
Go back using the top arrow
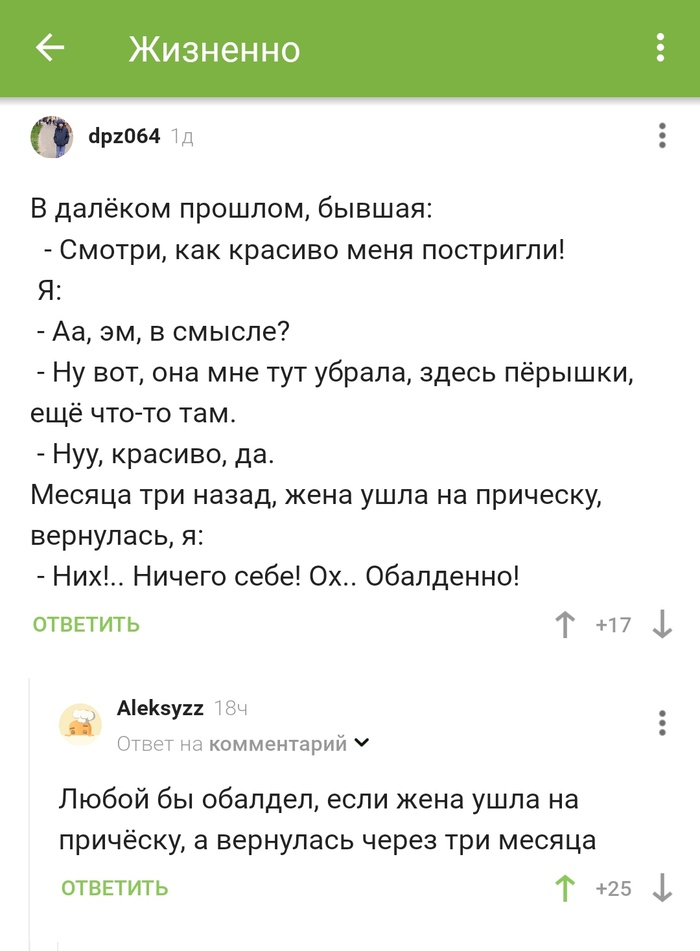[49, 48]
